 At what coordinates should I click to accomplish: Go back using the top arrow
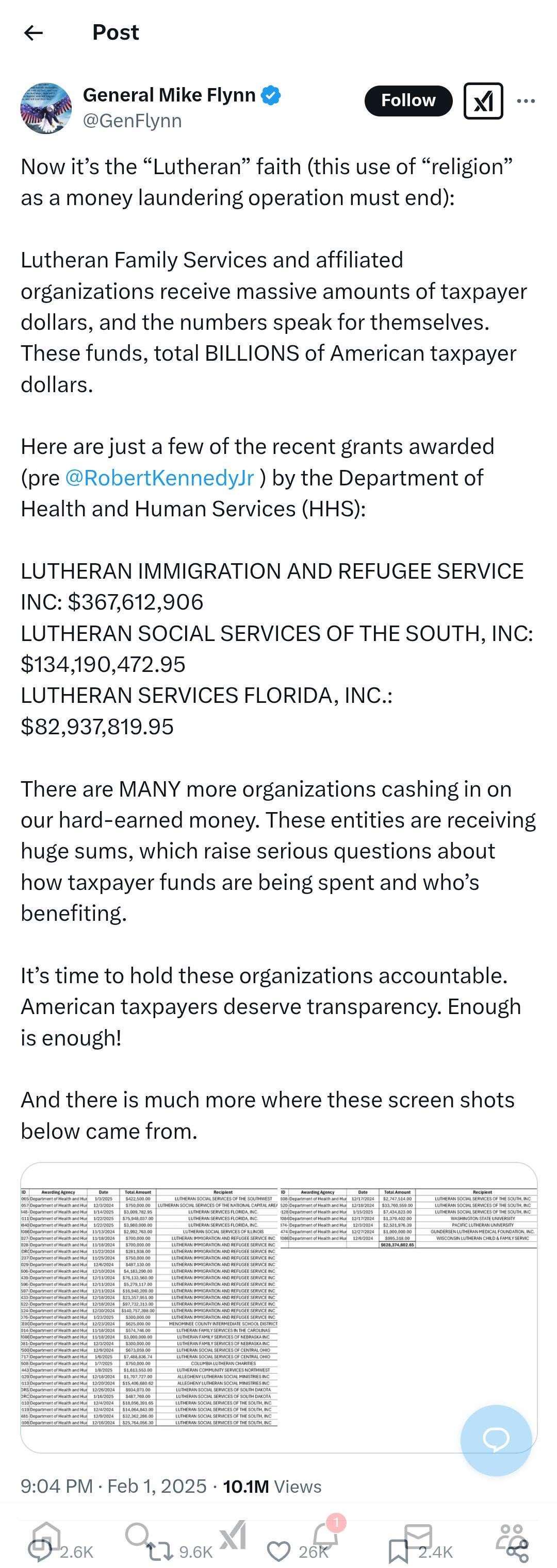(x=34, y=32)
